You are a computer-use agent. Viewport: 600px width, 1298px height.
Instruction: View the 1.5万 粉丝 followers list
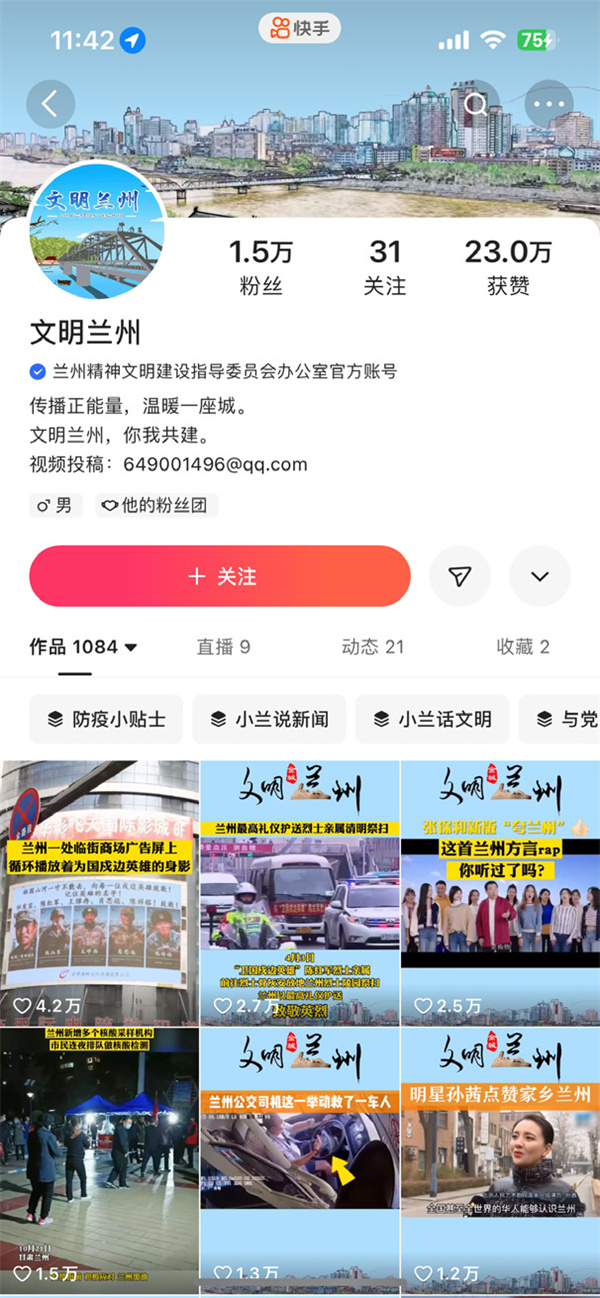click(261, 266)
